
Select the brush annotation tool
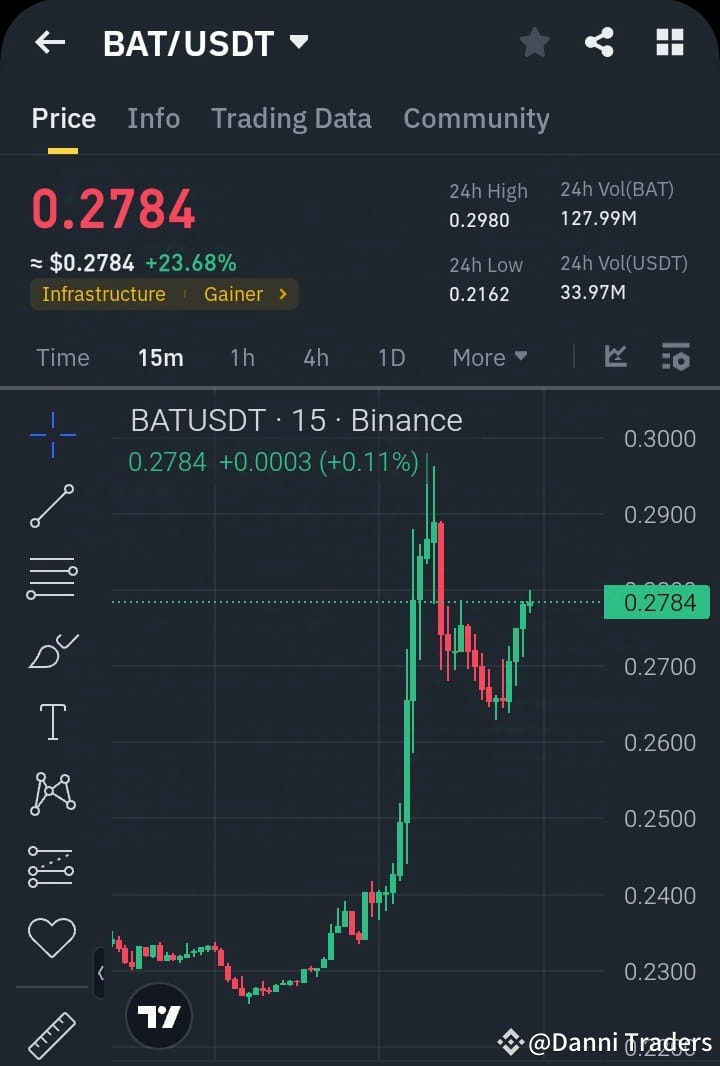(x=52, y=650)
